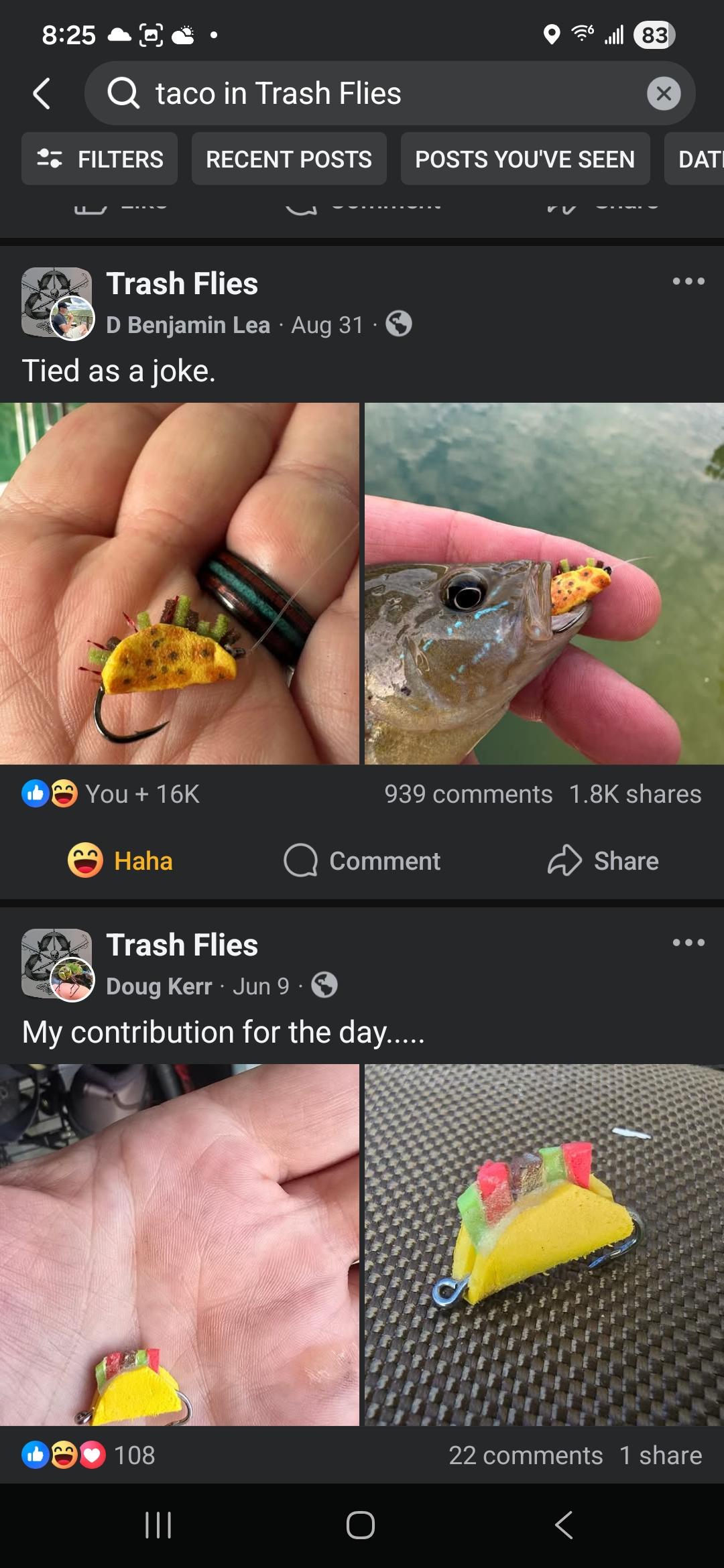Comment on the Tied as a joke post

pyautogui.click(x=362, y=861)
